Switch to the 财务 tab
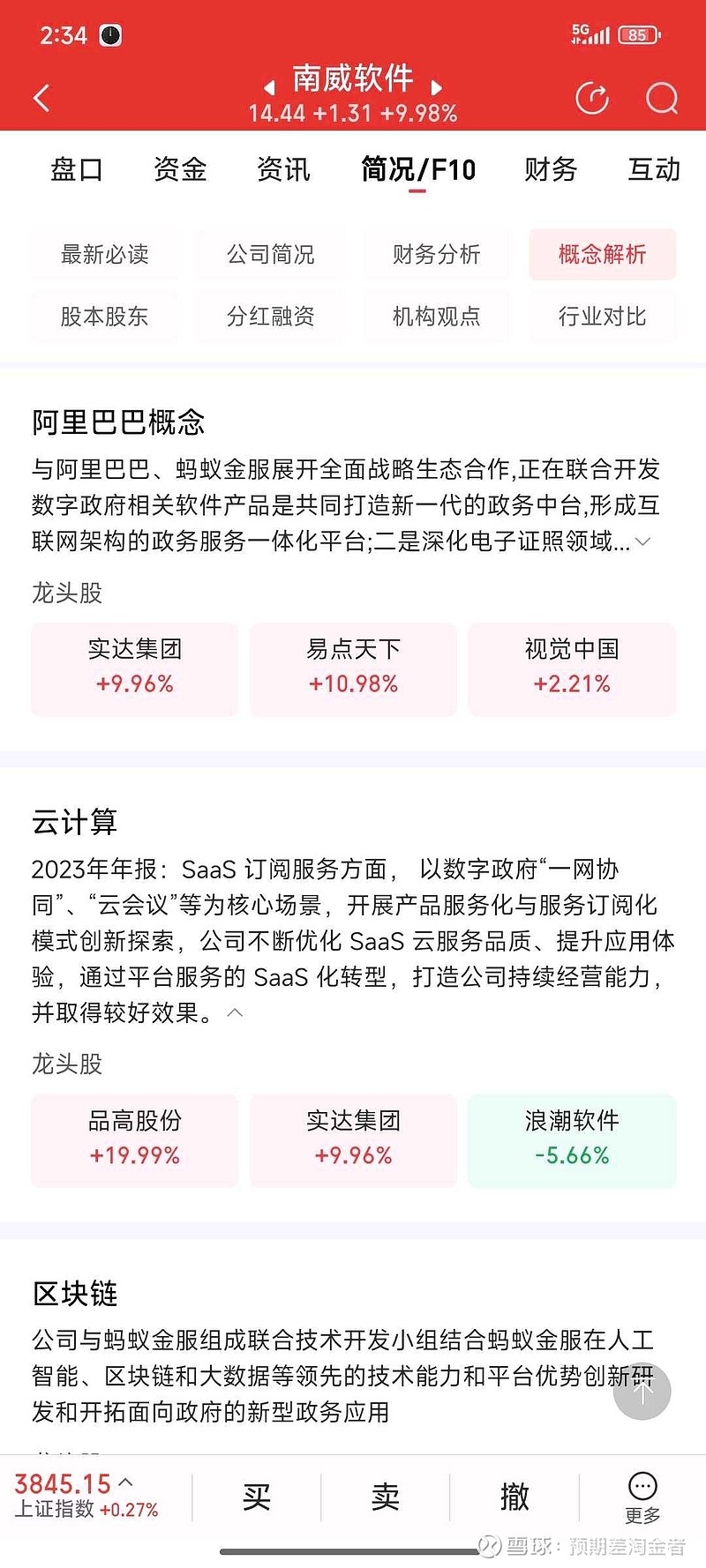This screenshot has width=706, height=1568. coord(550,170)
